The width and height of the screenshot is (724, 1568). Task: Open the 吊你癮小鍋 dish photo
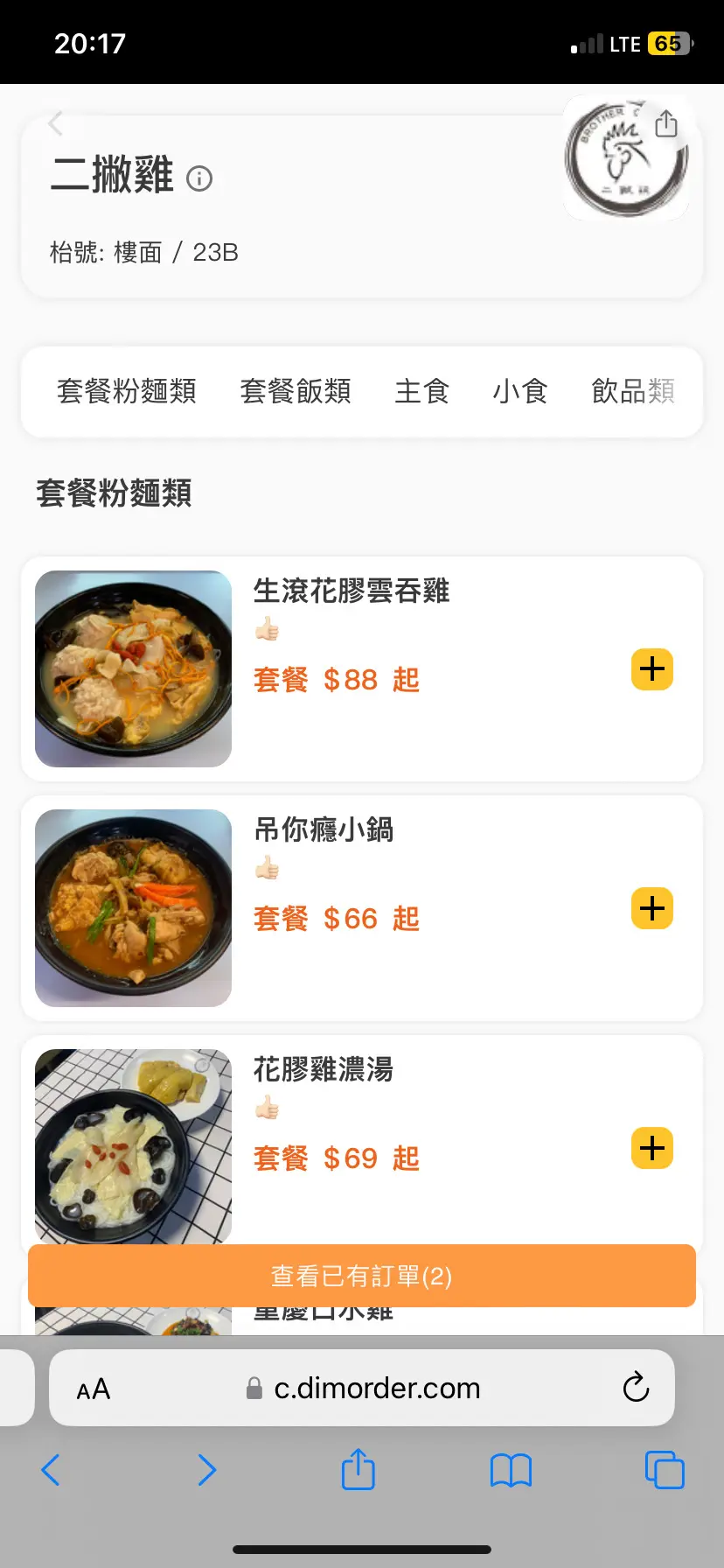tap(133, 908)
